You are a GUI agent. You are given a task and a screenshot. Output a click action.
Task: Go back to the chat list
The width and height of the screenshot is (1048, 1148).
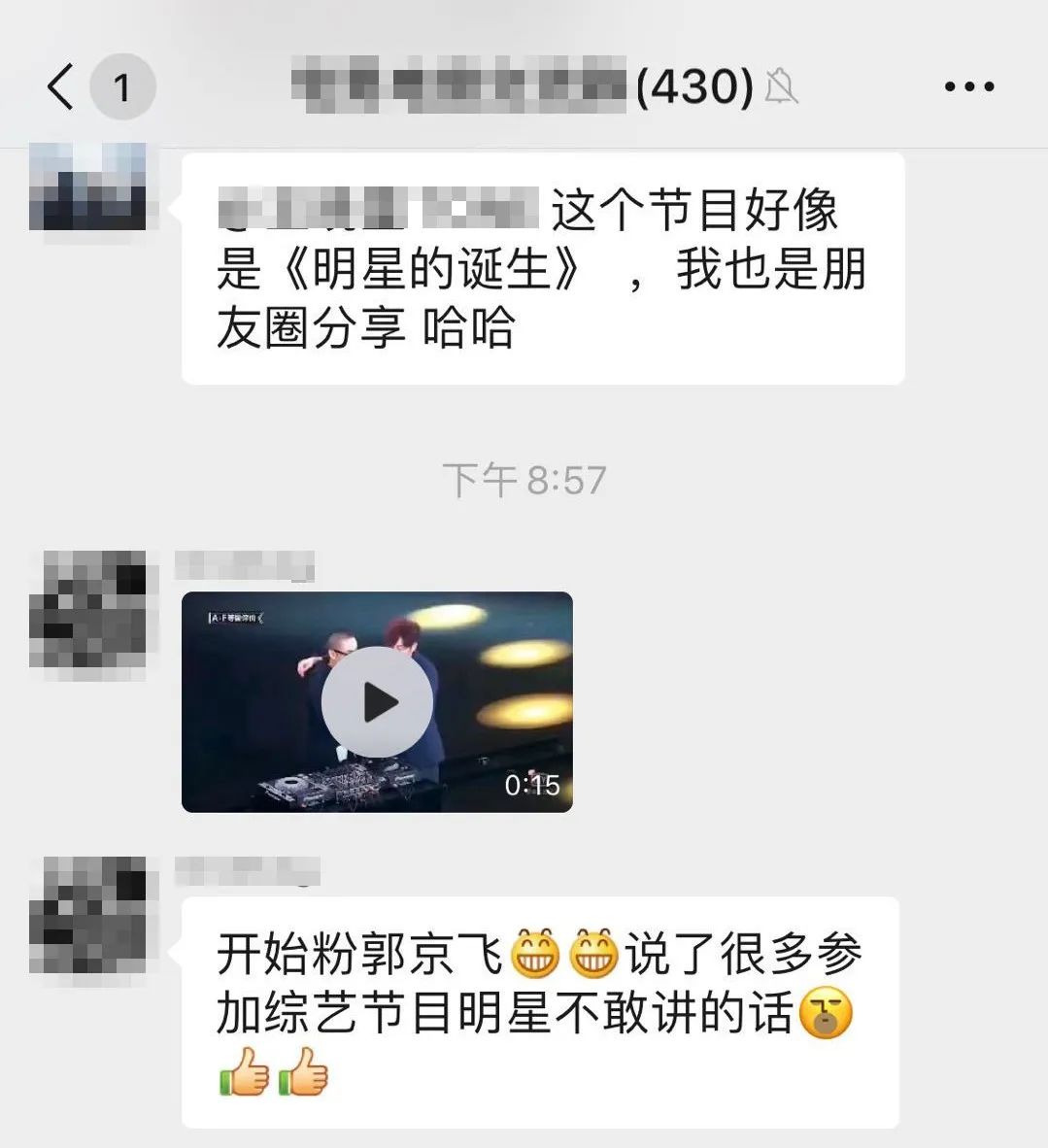(x=60, y=86)
